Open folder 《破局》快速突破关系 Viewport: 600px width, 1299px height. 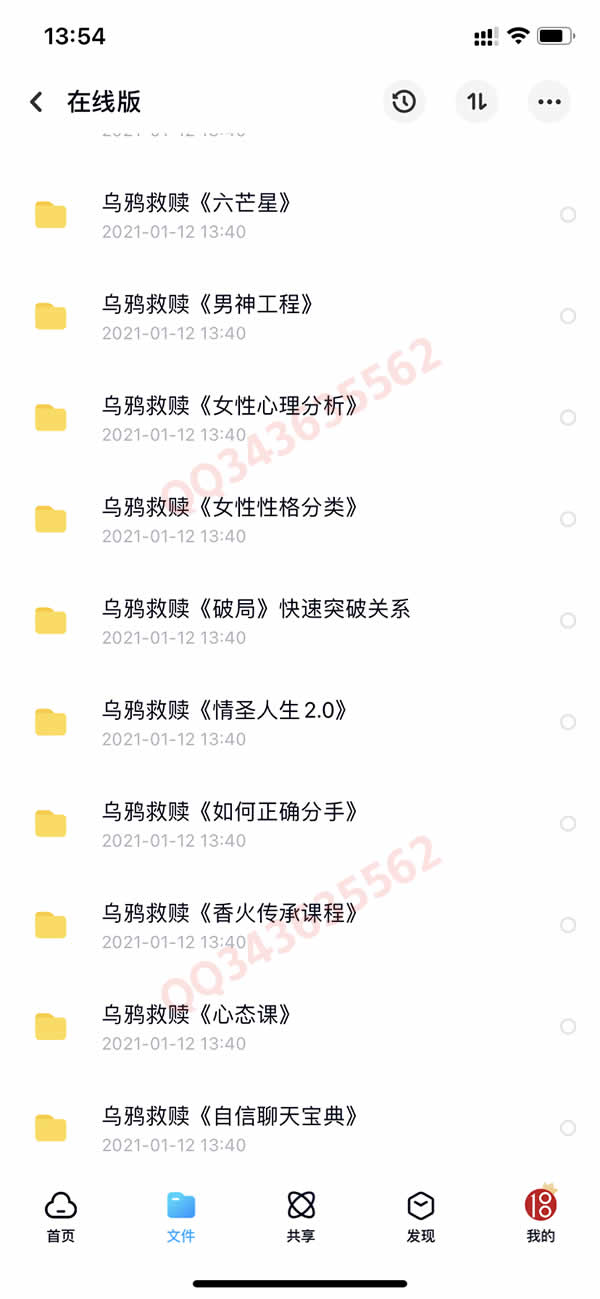pyautogui.click(x=256, y=621)
